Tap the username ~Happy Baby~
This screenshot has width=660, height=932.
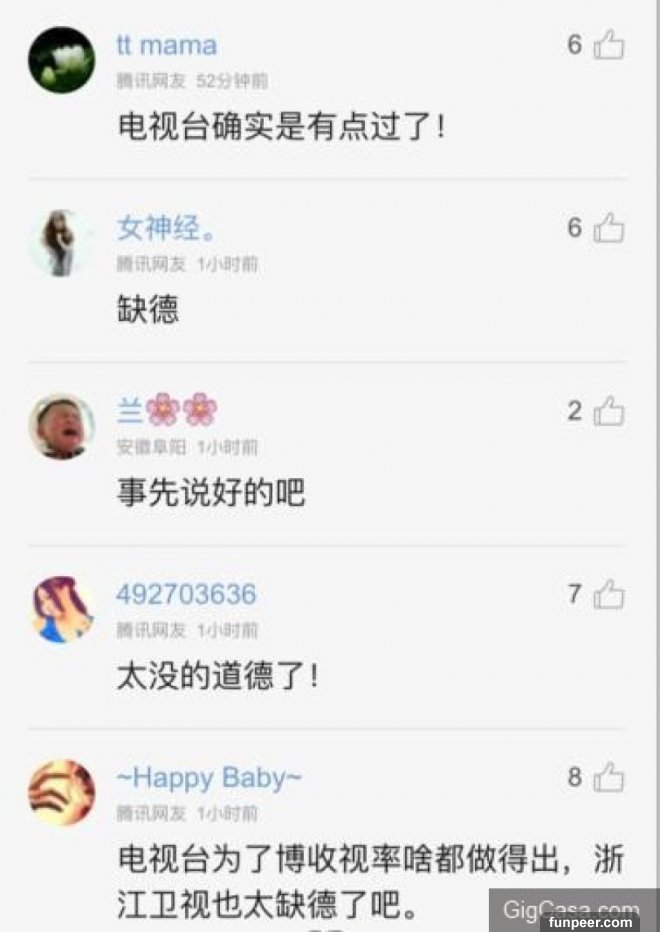click(209, 778)
